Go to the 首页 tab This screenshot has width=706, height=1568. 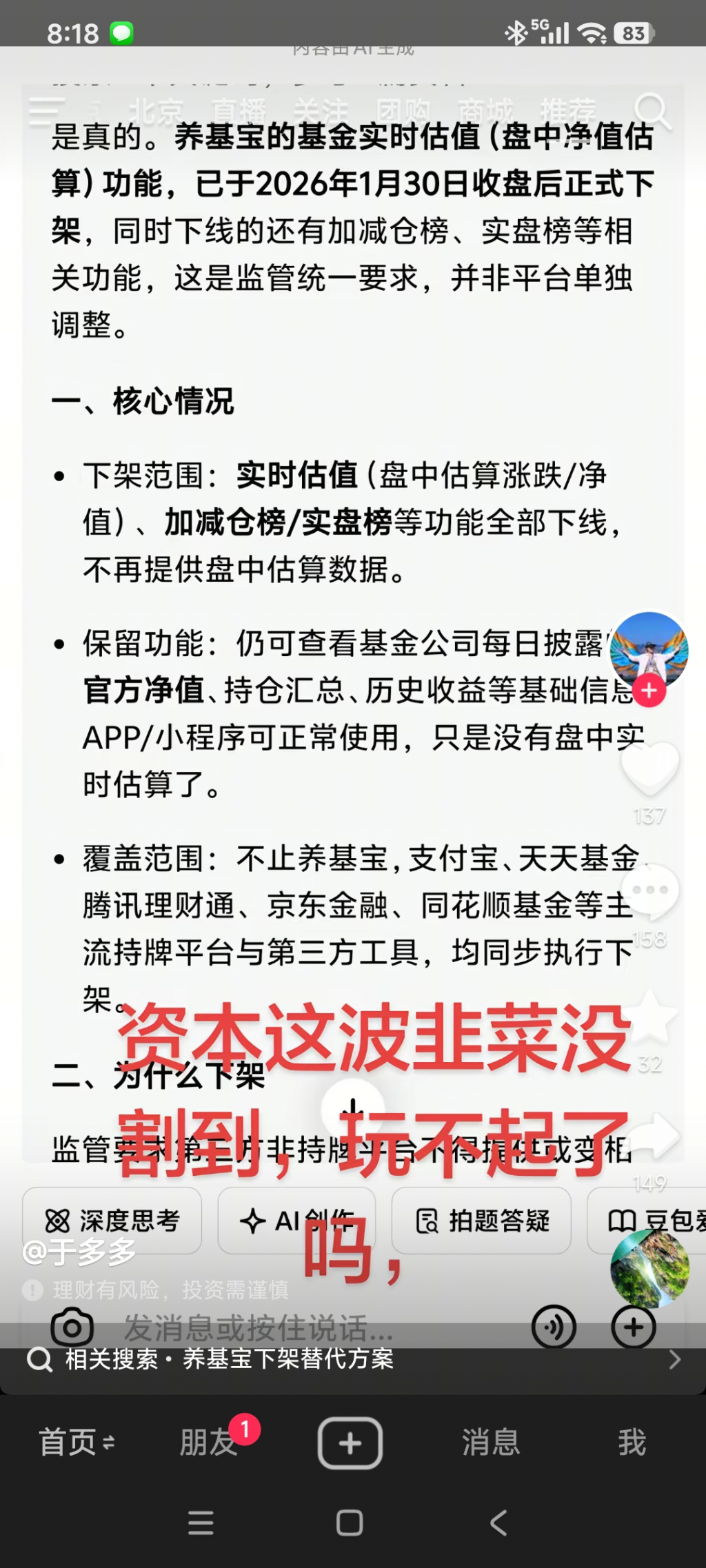(75, 1443)
